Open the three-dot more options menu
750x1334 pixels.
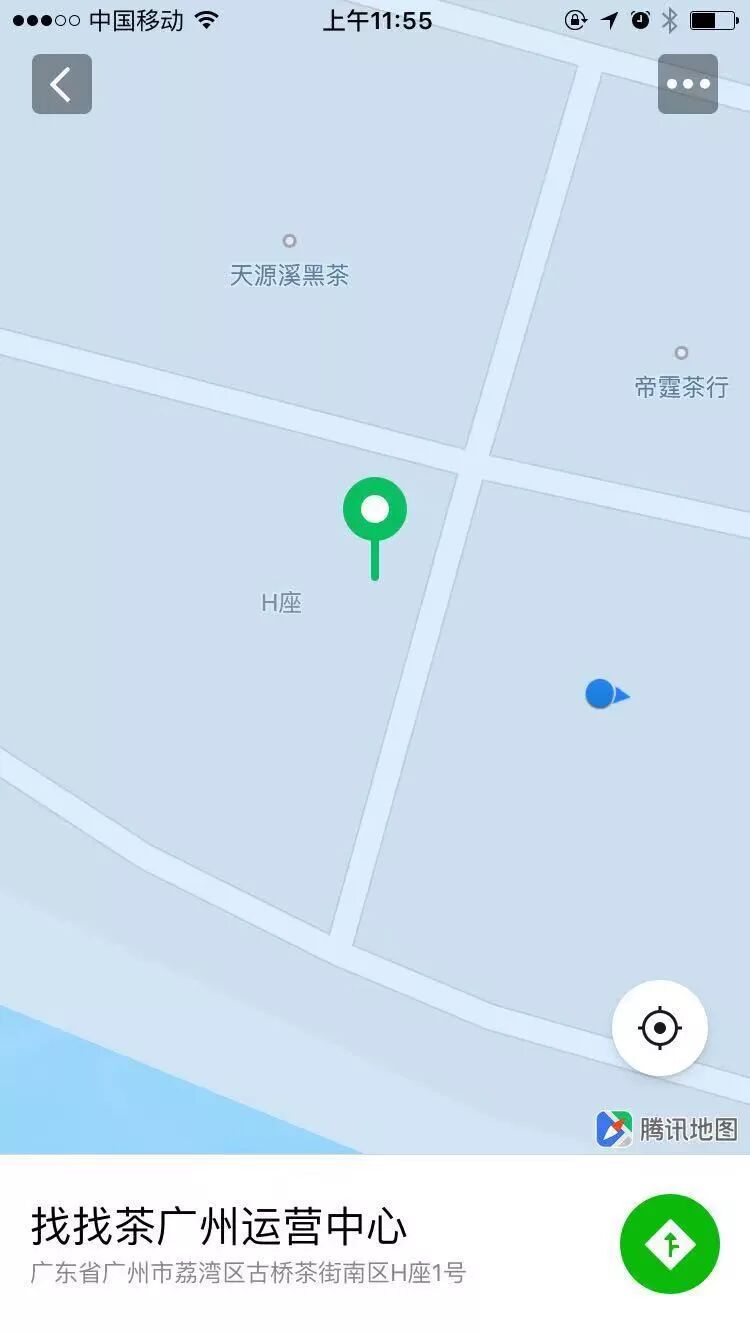coord(688,84)
